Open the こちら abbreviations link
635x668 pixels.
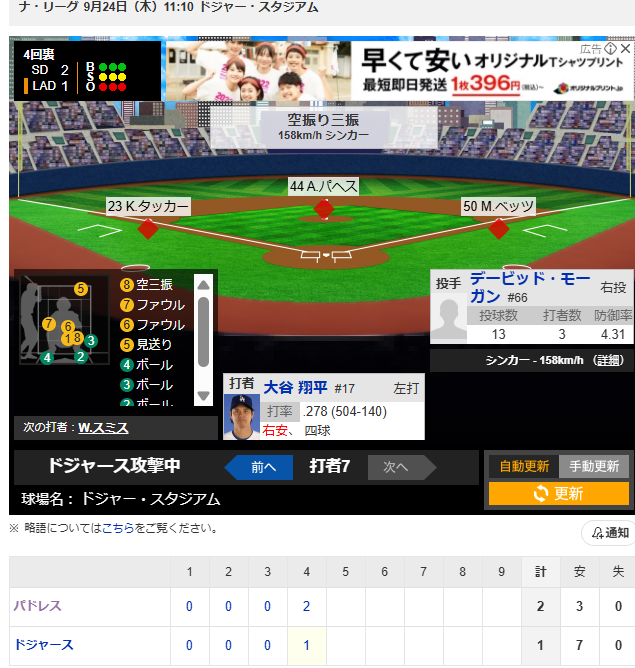pyautogui.click(x=118, y=528)
